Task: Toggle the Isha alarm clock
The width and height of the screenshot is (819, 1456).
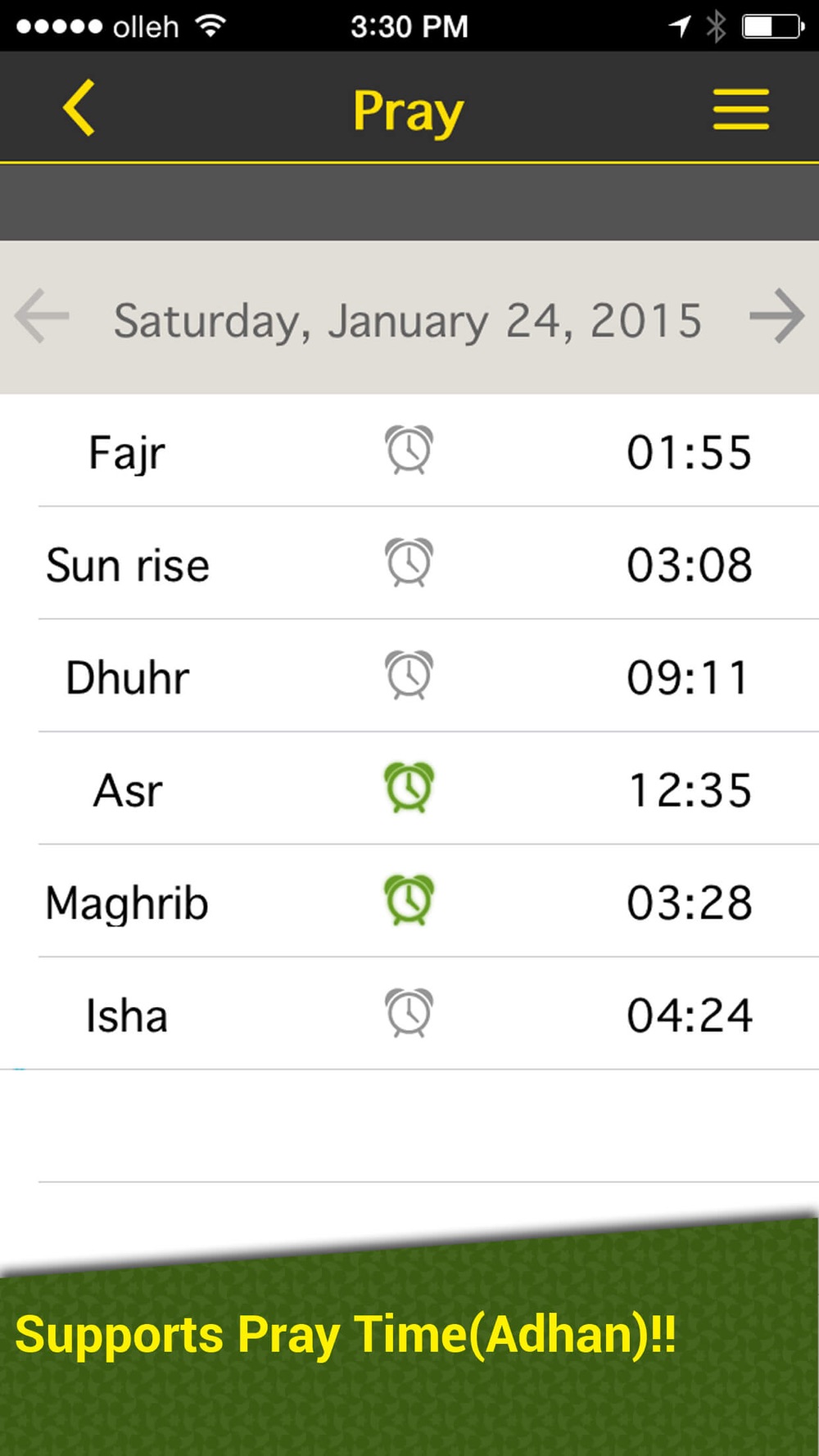Action: tap(409, 1013)
